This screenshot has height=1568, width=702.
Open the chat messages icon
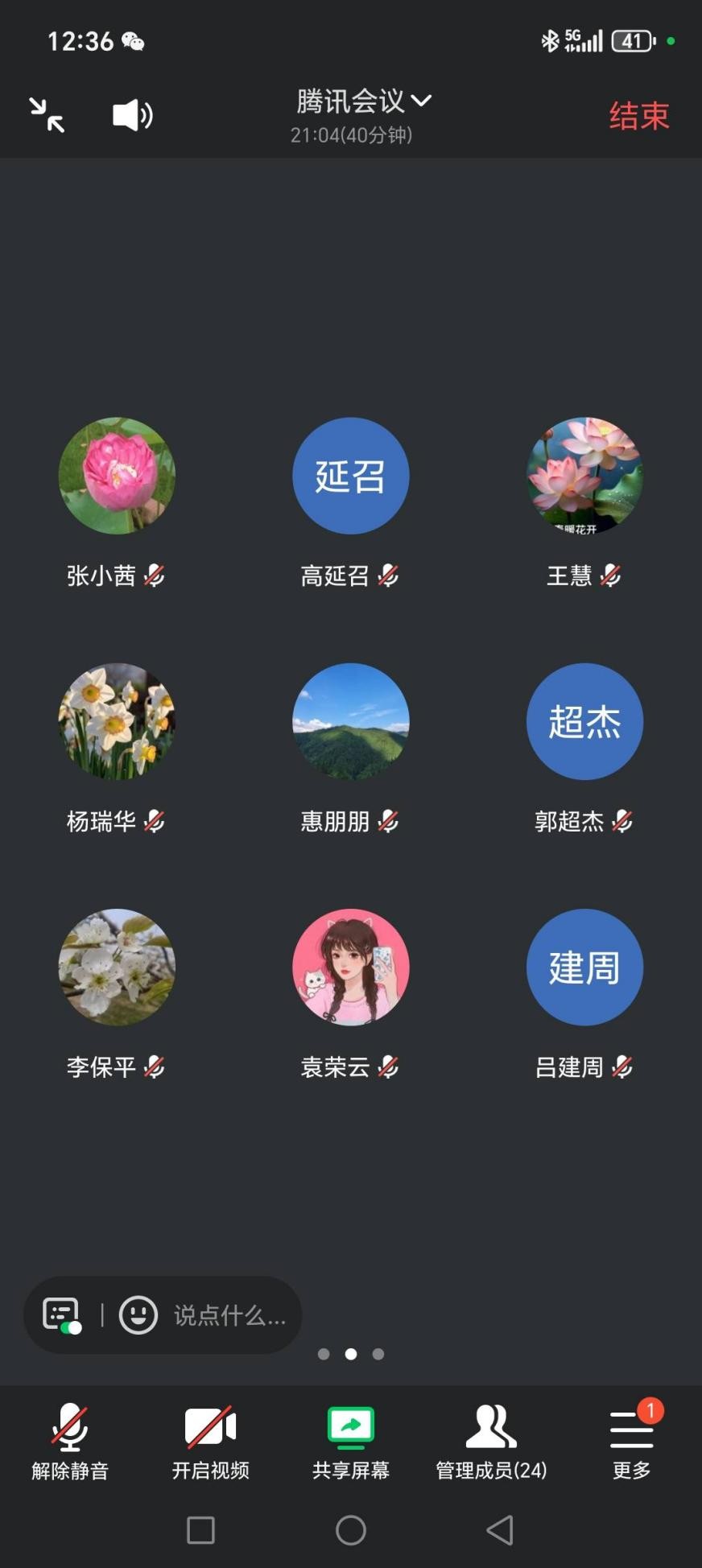(62, 1315)
